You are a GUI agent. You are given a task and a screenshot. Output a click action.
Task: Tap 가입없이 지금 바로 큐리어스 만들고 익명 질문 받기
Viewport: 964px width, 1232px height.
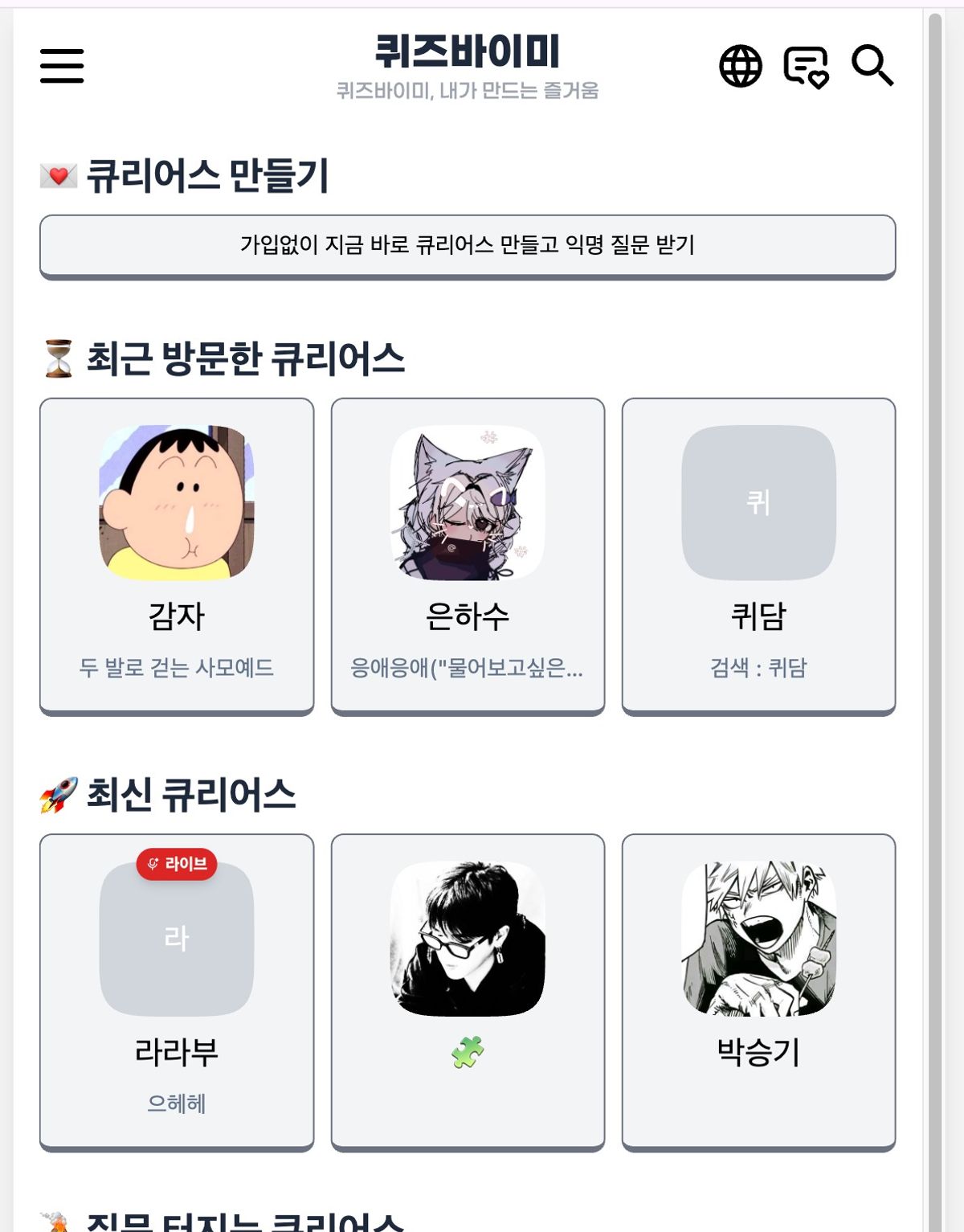468,245
